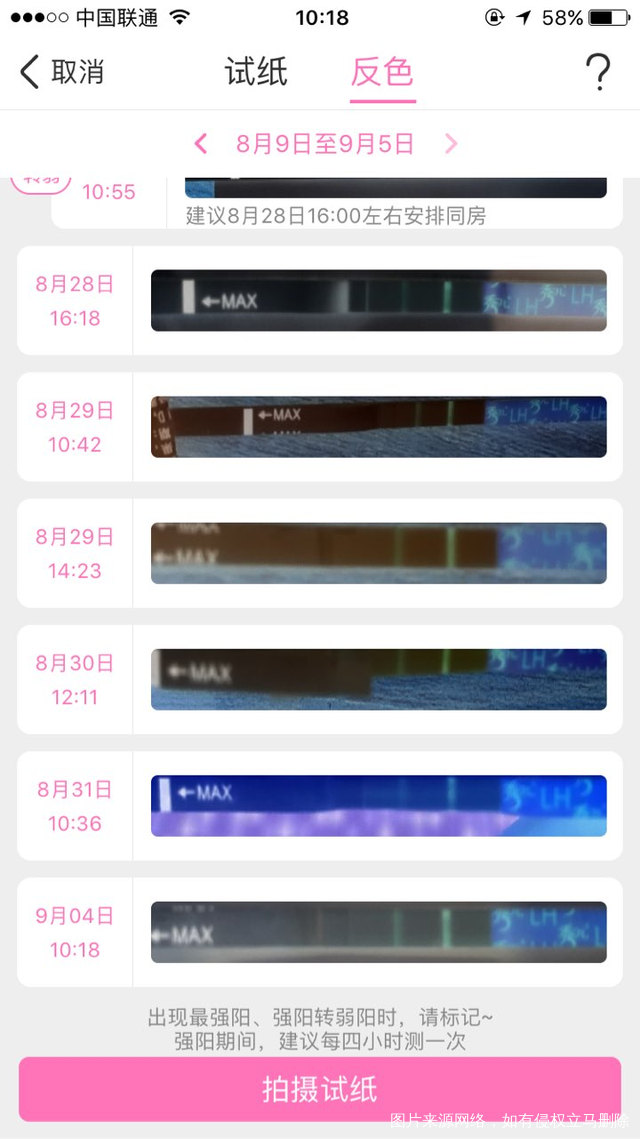Image resolution: width=640 pixels, height=1139 pixels.
Task: Open the question mark help icon
Action: pos(597,72)
